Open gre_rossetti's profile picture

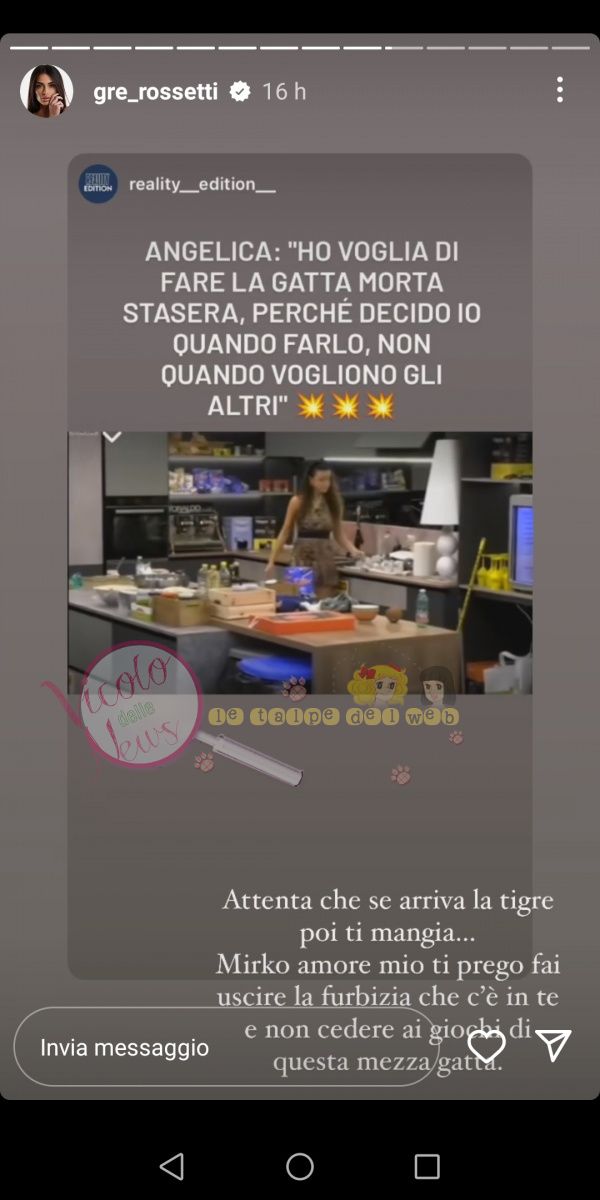pos(47,92)
